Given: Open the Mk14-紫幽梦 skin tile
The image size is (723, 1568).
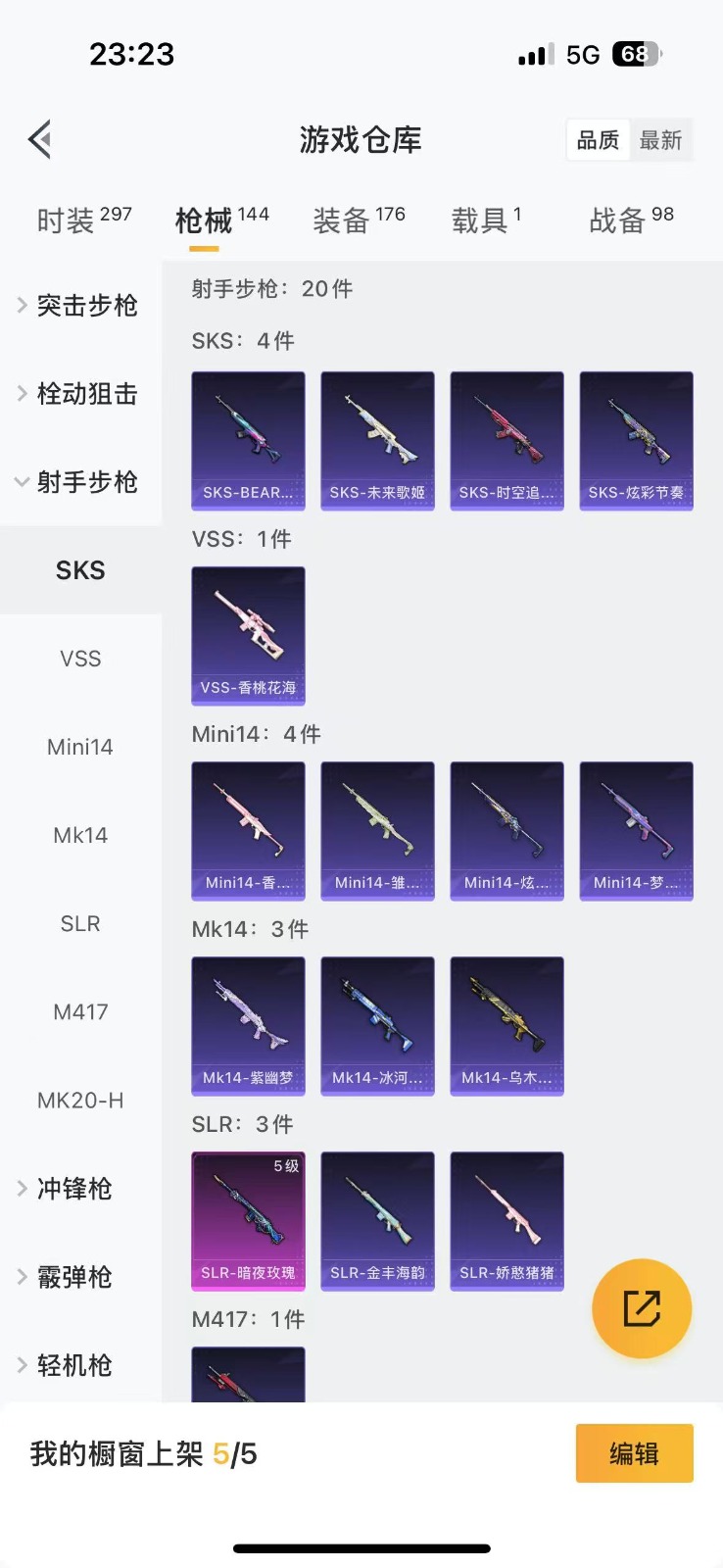Looking at the screenshot, I should pyautogui.click(x=248, y=1025).
